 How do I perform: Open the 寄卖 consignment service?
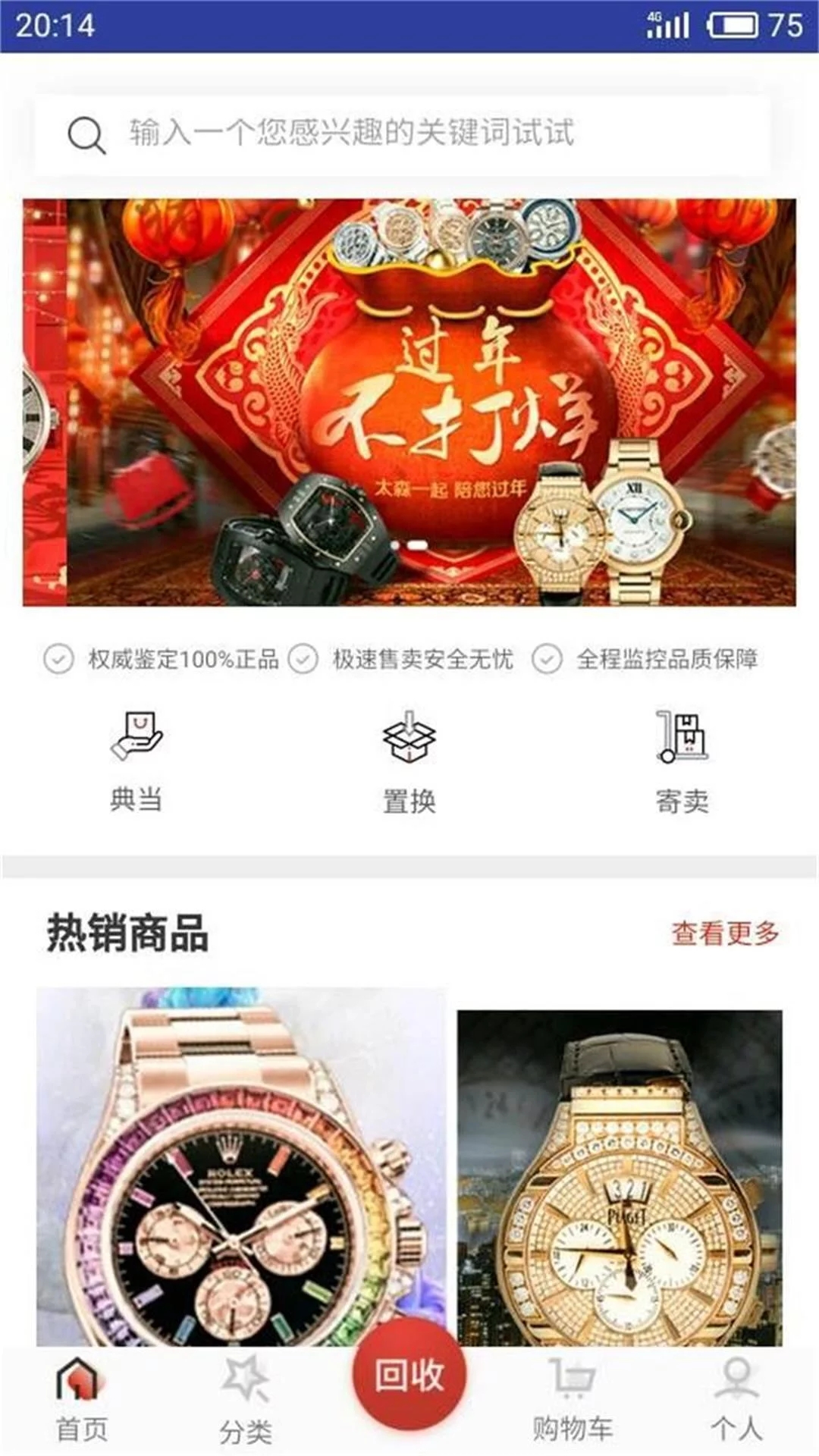[682, 761]
